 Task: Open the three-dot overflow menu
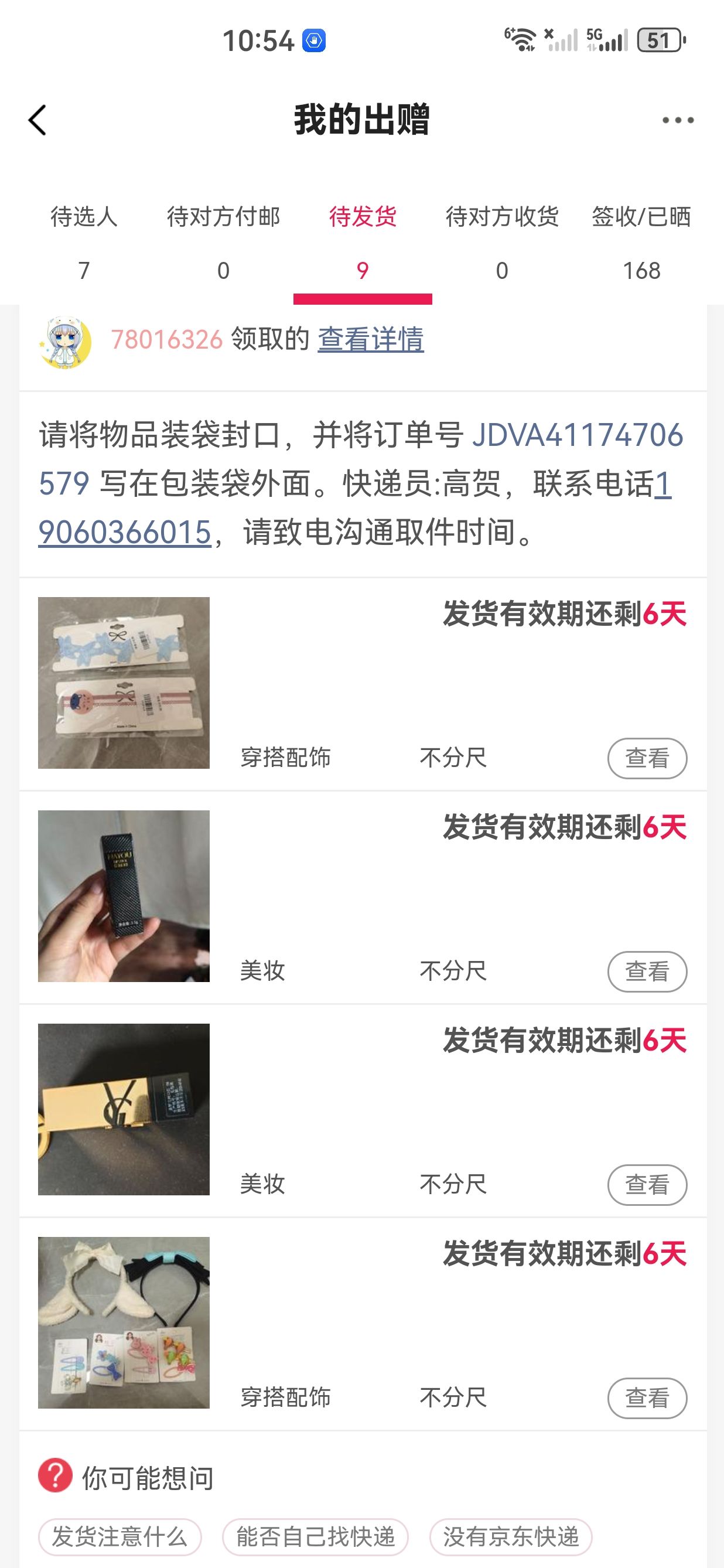[677, 120]
